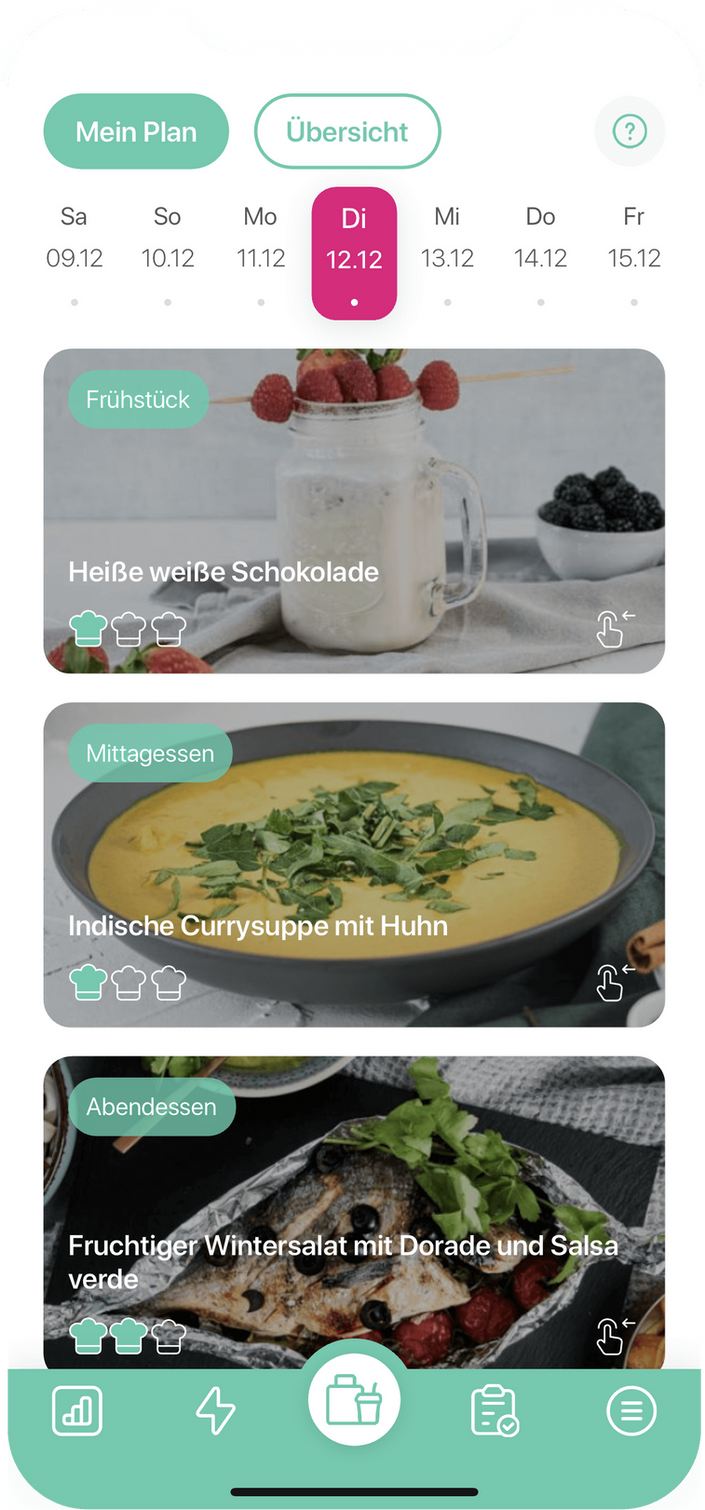Open the menu tab in bottom bar
Image resolution: width=705 pixels, height=1510 pixels.
tap(631, 1411)
